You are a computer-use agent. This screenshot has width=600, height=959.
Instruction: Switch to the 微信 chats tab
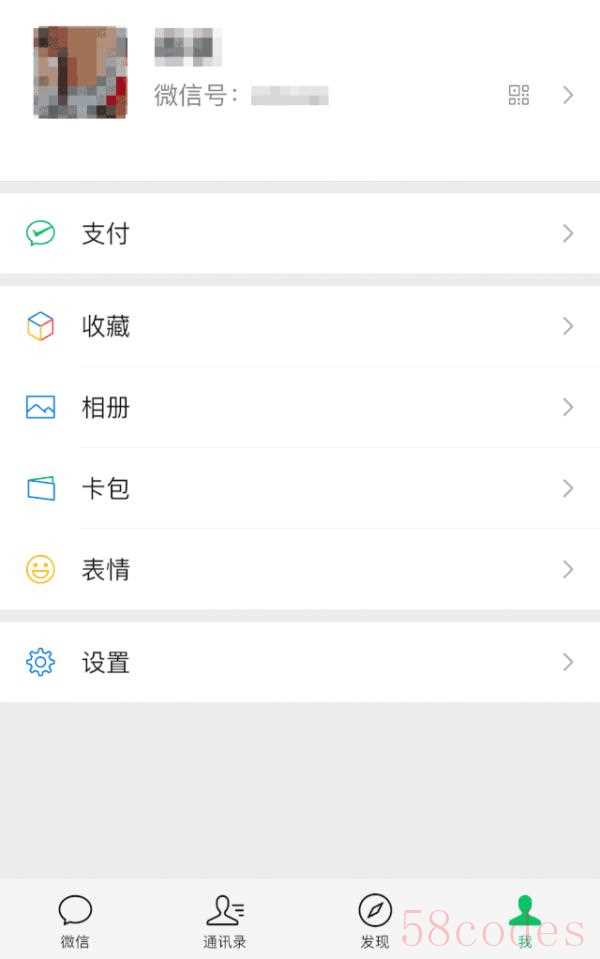pos(75,920)
